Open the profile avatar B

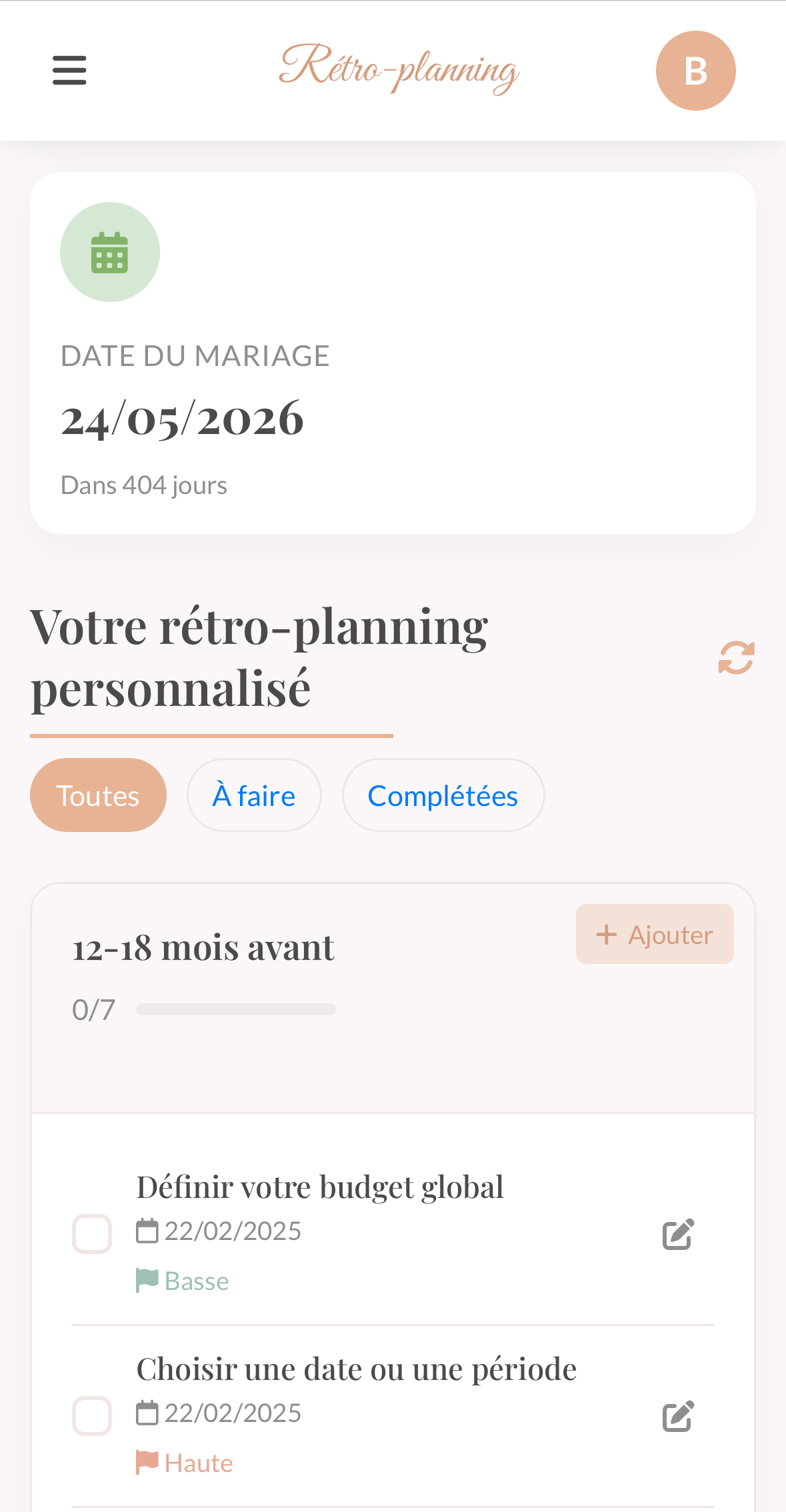pos(695,71)
